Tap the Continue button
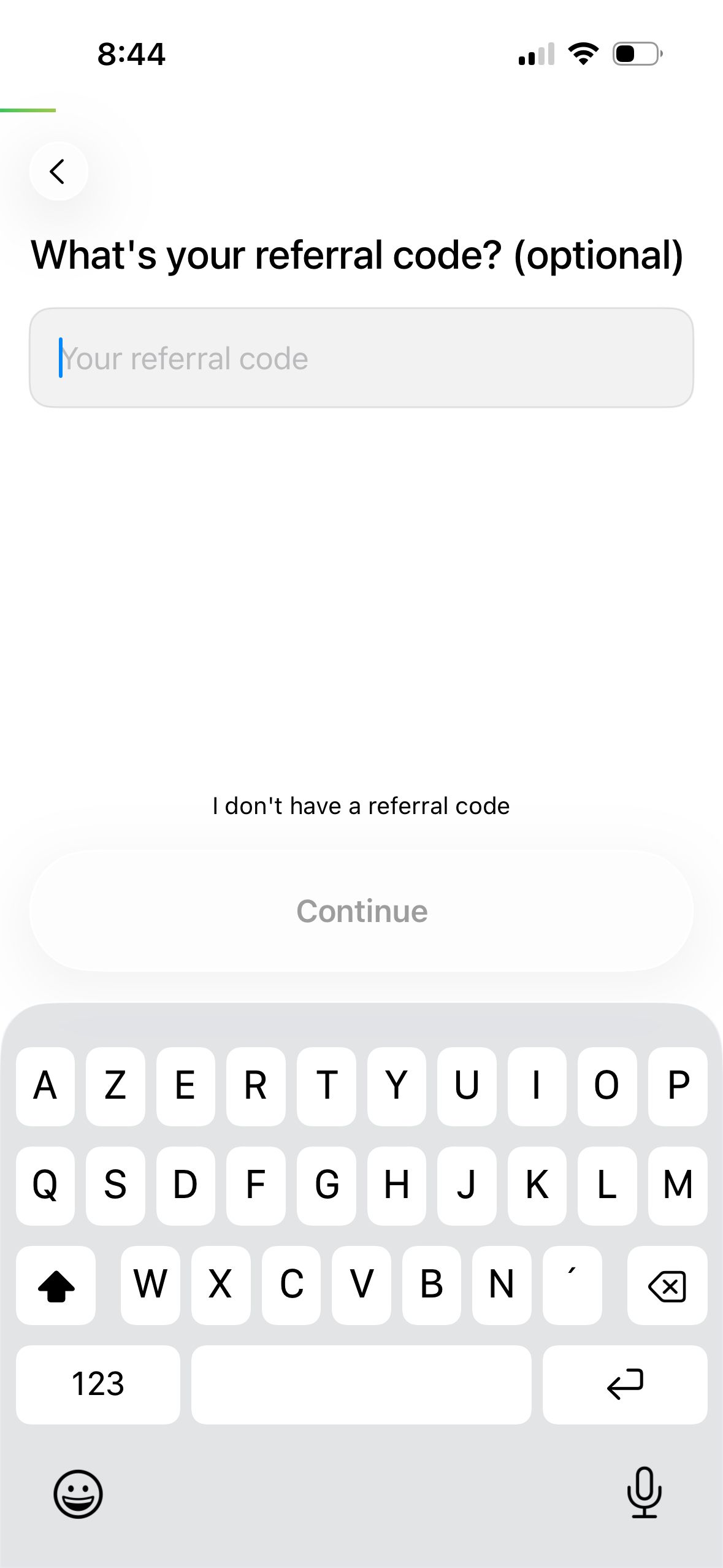Screen dimensions: 723x1568 click(x=361, y=911)
